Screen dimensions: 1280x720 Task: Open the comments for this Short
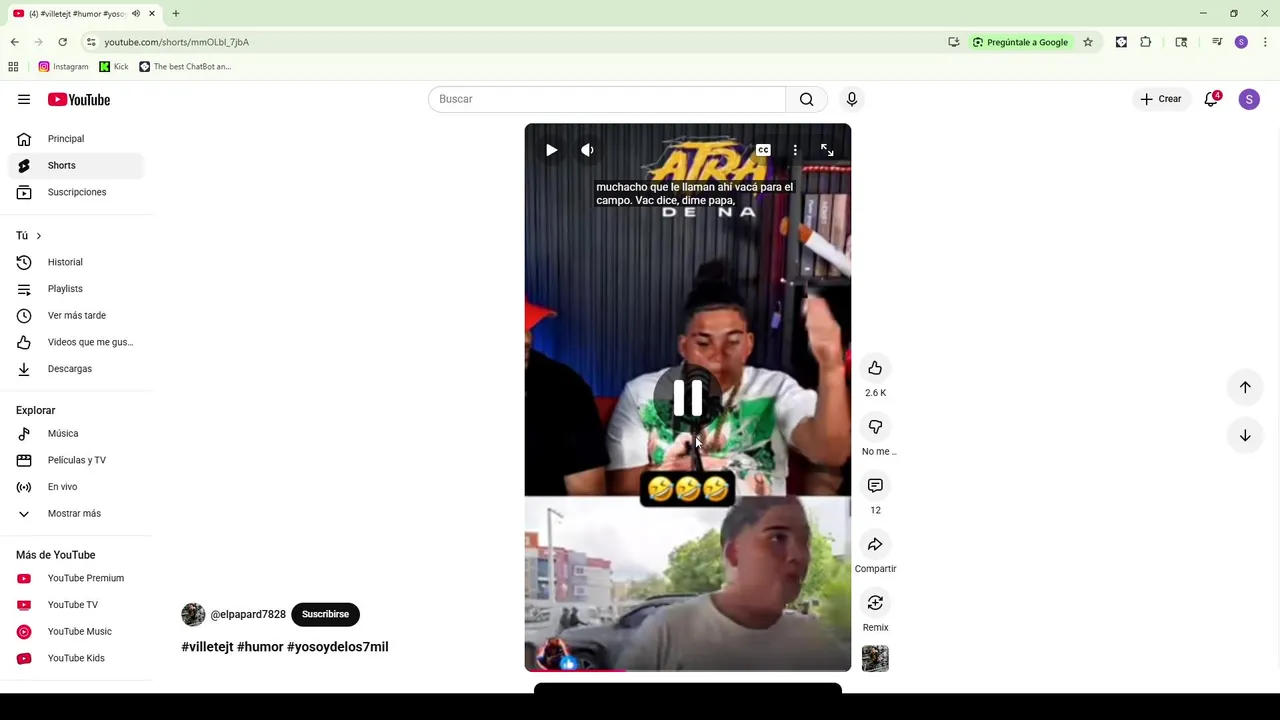pyautogui.click(x=875, y=486)
